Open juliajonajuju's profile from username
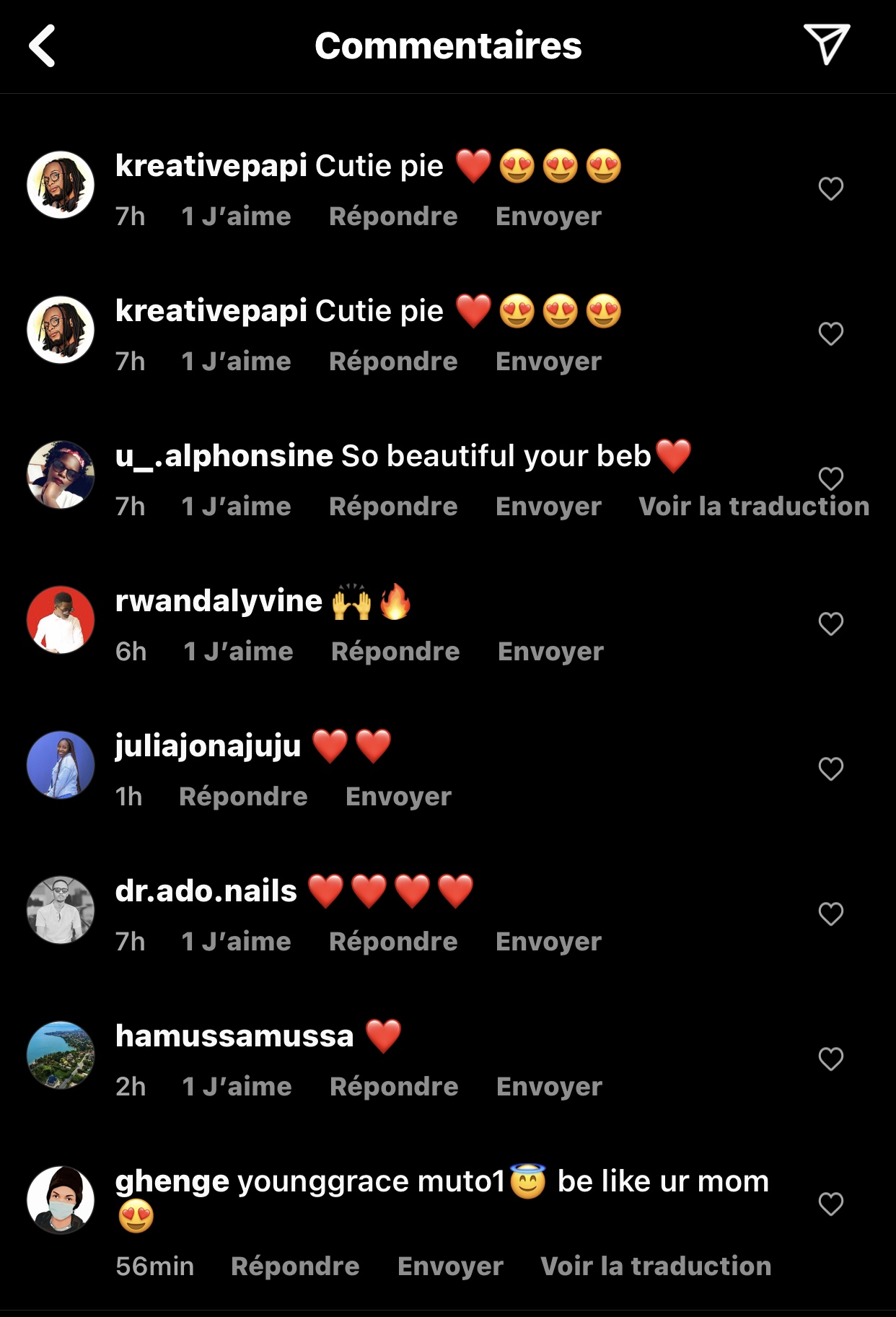The width and height of the screenshot is (896, 1317). (x=208, y=745)
